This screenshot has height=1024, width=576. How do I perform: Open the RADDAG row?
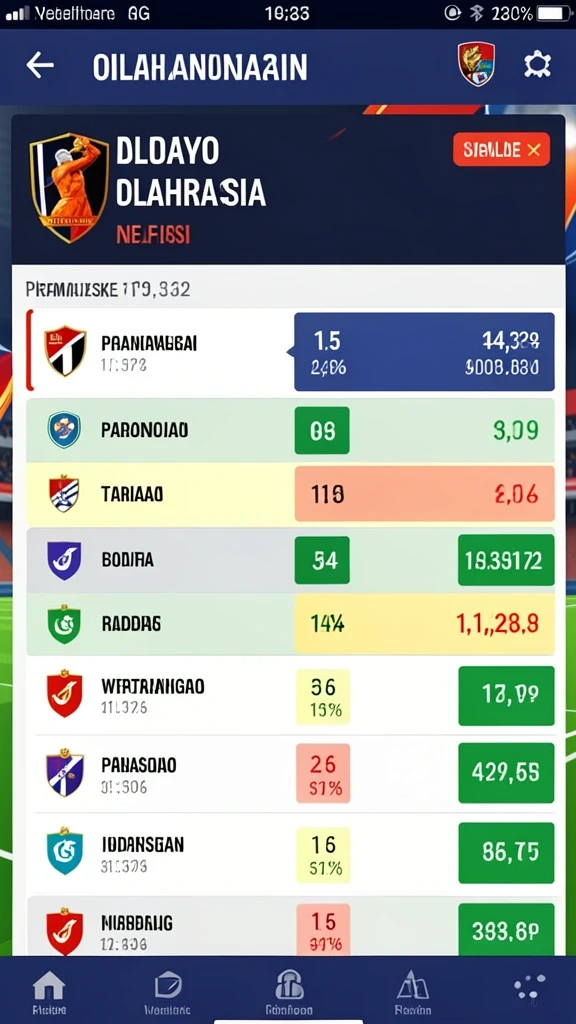[x=290, y=624]
